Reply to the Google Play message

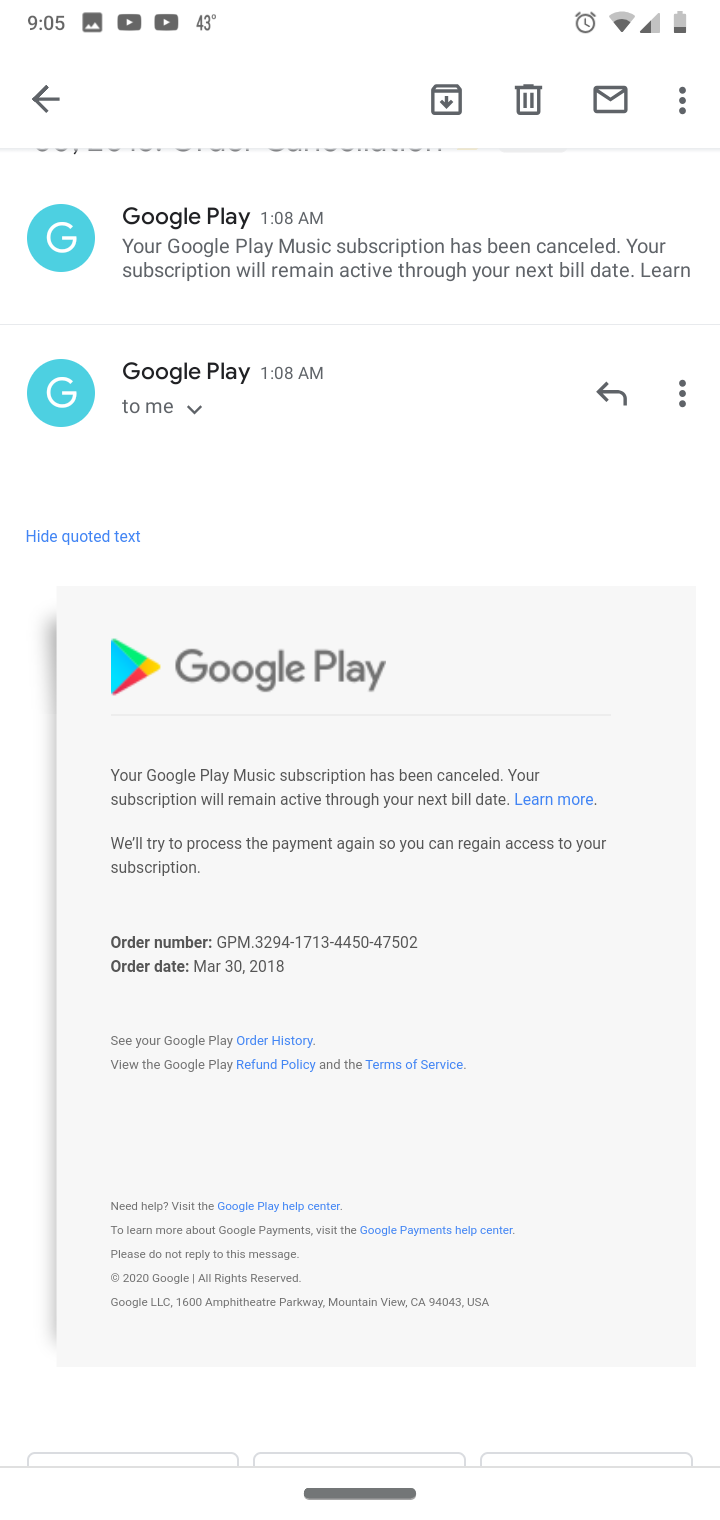pos(611,393)
